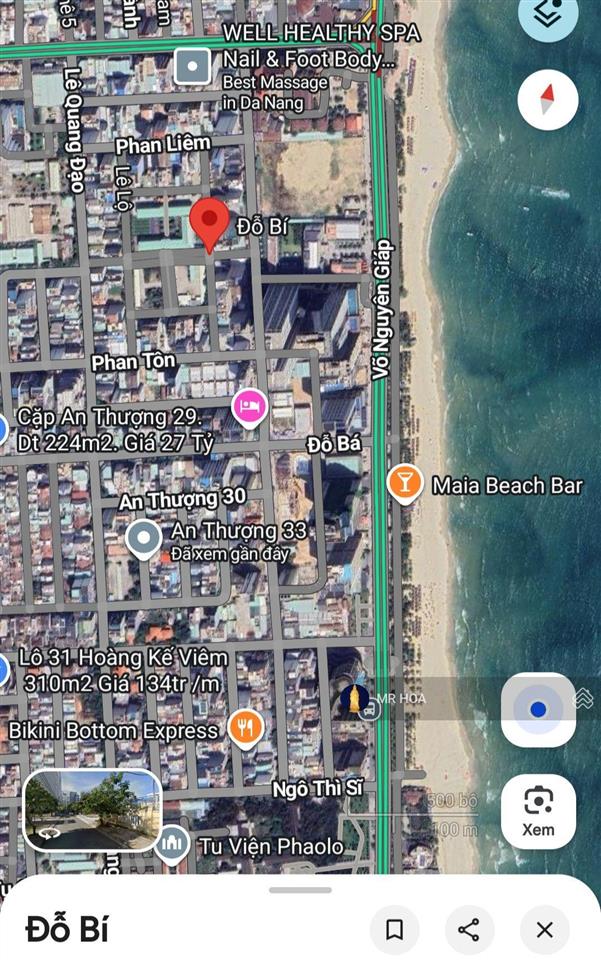Expand the Đỗ Bí sheet via its handle
This screenshot has height=960, width=601.
pos(300,890)
